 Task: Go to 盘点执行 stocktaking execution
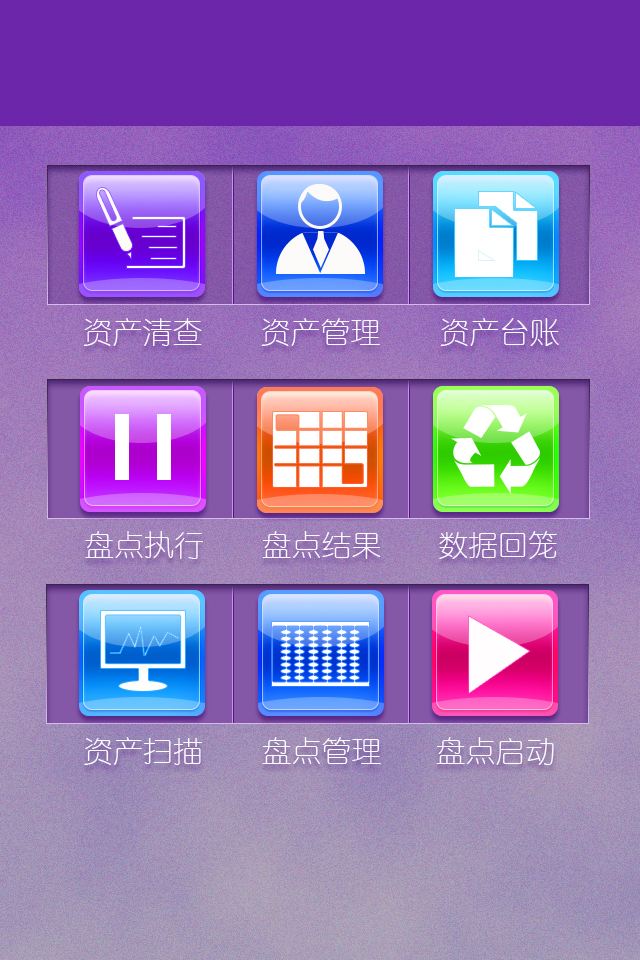click(x=142, y=449)
